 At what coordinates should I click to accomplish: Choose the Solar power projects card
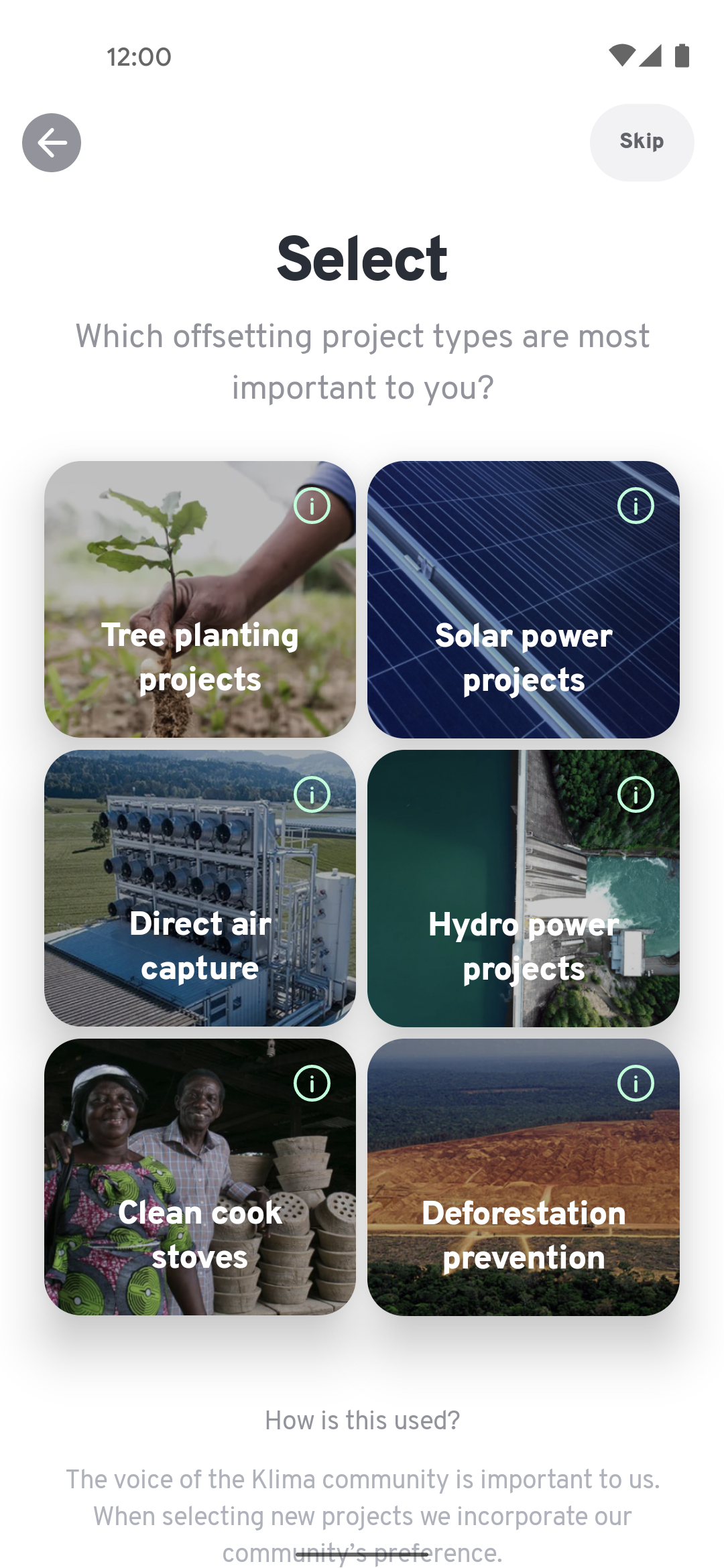pyautogui.click(x=524, y=599)
